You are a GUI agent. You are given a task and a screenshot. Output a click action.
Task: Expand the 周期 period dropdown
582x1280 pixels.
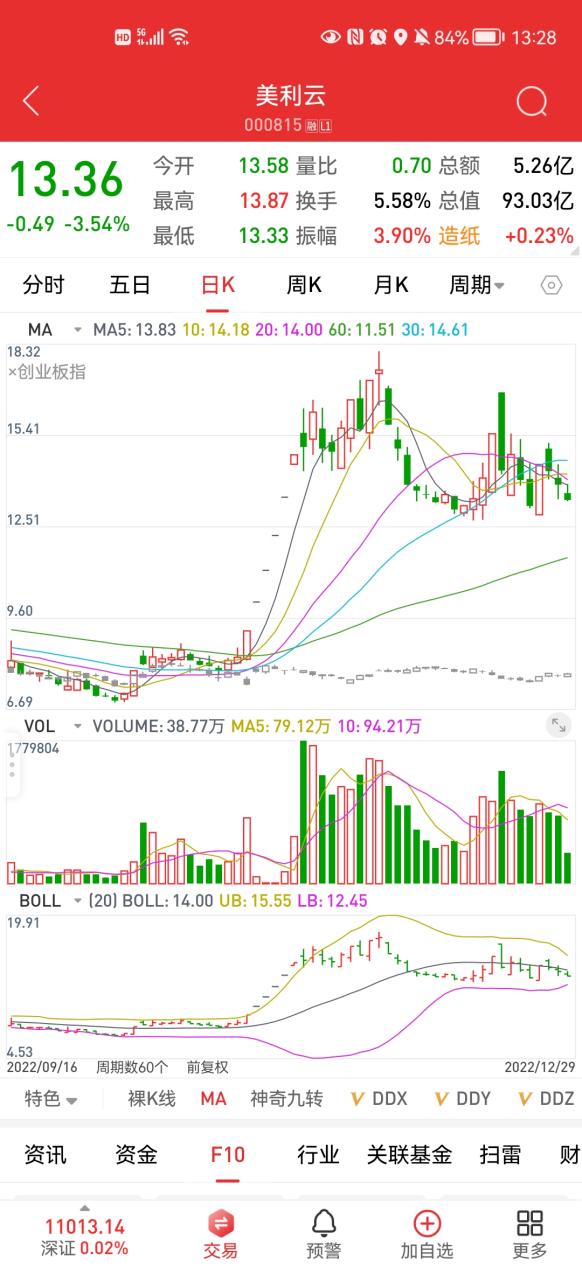(477, 285)
